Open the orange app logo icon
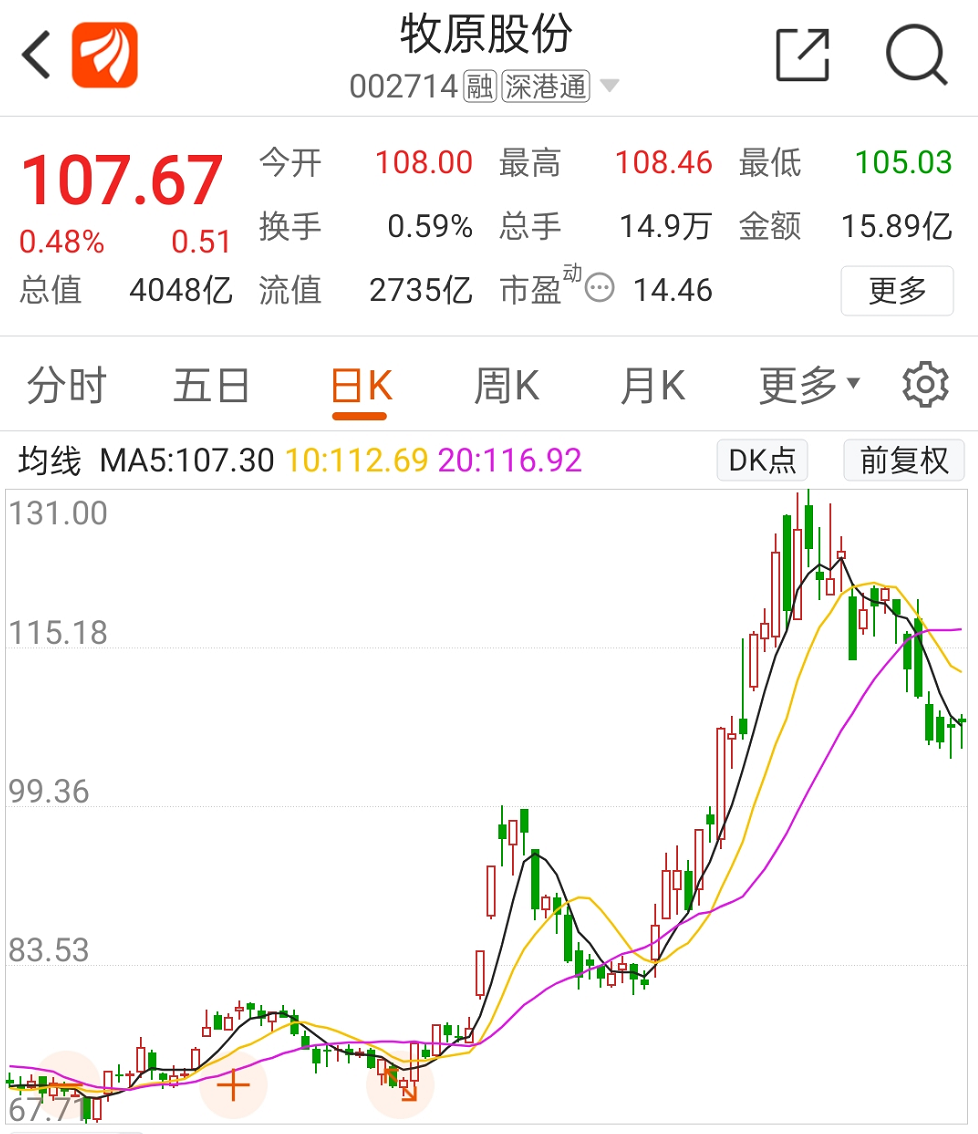 (x=104, y=54)
